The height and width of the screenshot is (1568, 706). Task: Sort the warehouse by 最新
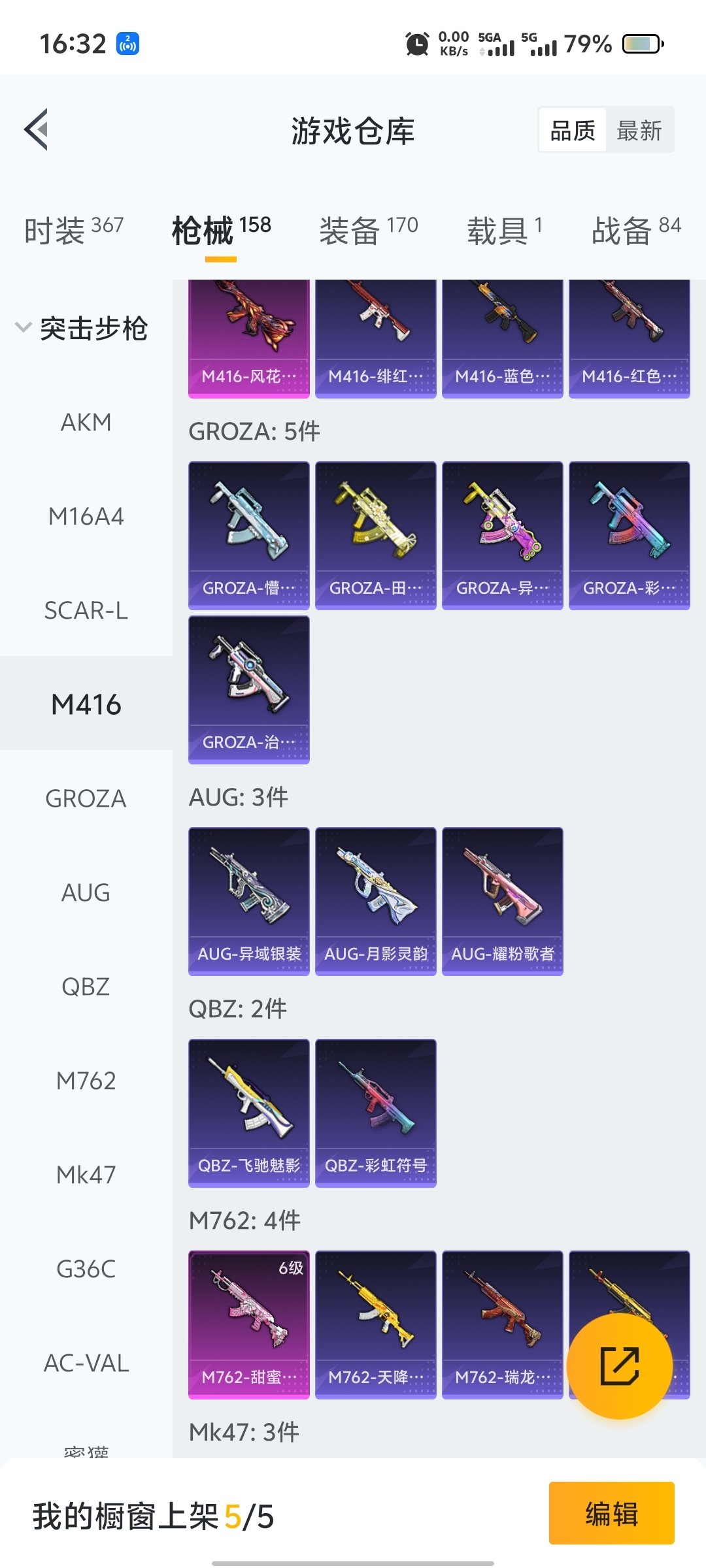click(x=639, y=130)
